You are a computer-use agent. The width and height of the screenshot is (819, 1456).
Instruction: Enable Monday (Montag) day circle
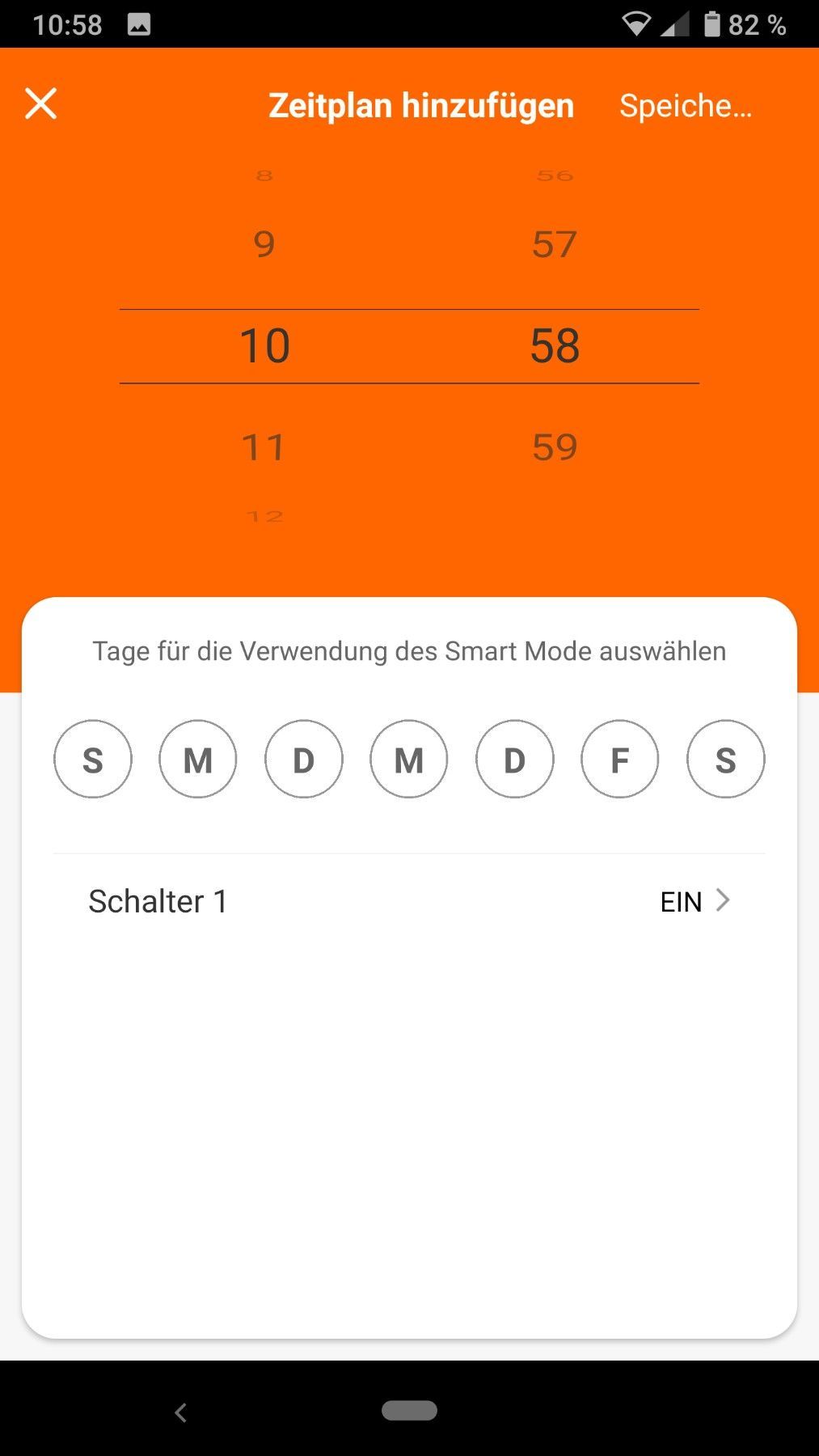(198, 760)
